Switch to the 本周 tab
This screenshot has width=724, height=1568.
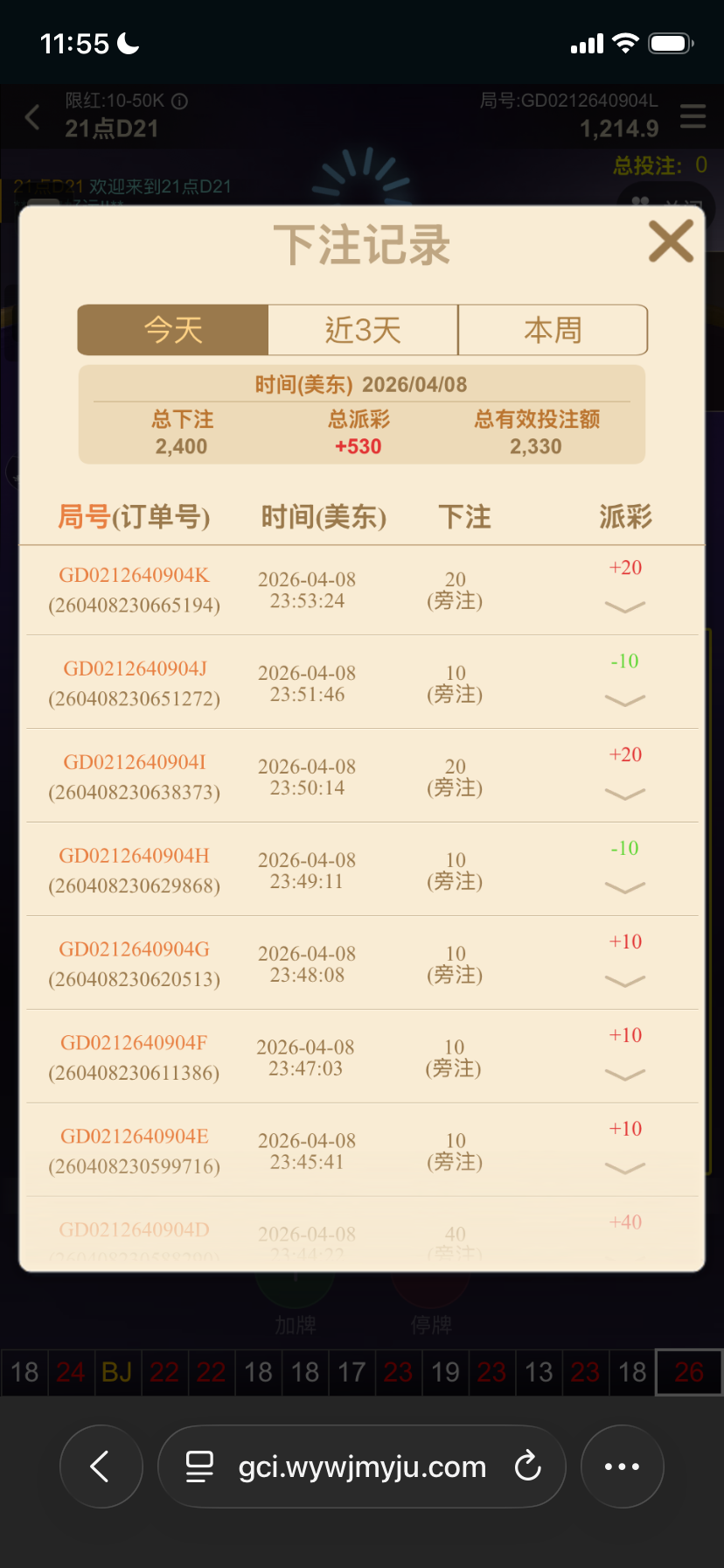[x=553, y=330]
